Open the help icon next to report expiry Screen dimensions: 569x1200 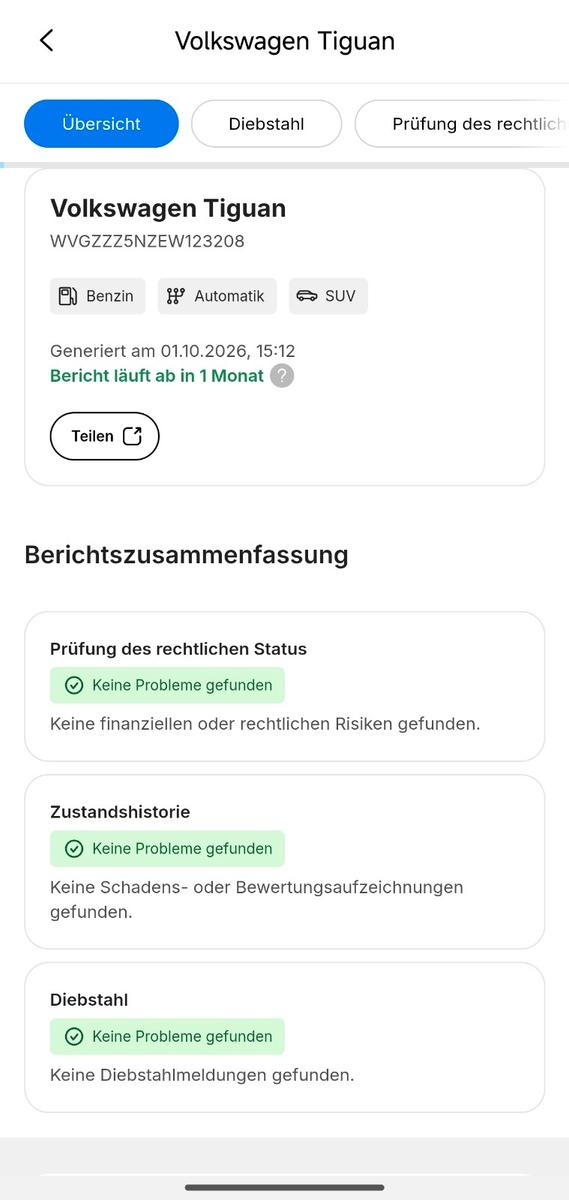tap(282, 376)
